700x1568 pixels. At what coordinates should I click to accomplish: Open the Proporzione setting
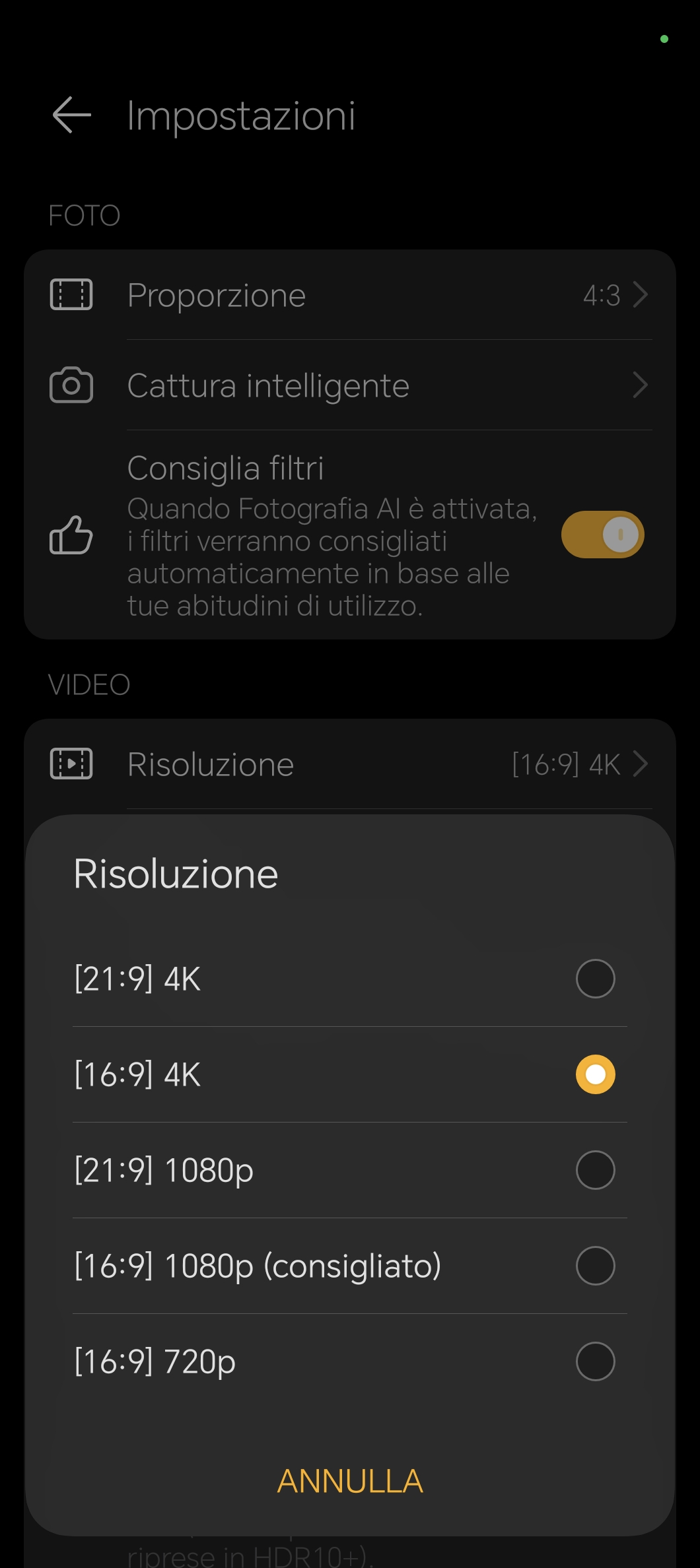[x=349, y=295]
